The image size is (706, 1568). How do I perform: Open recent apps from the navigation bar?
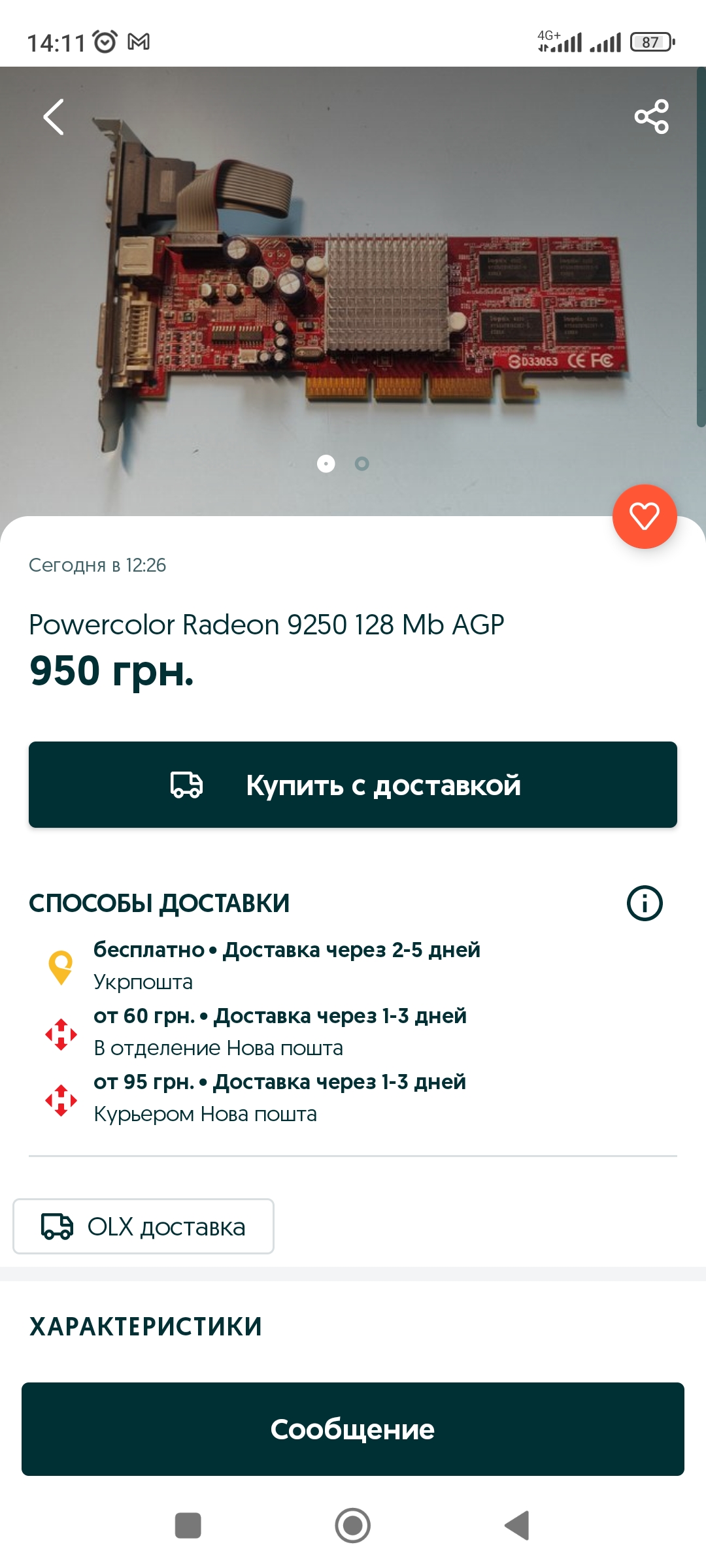coord(188,1526)
